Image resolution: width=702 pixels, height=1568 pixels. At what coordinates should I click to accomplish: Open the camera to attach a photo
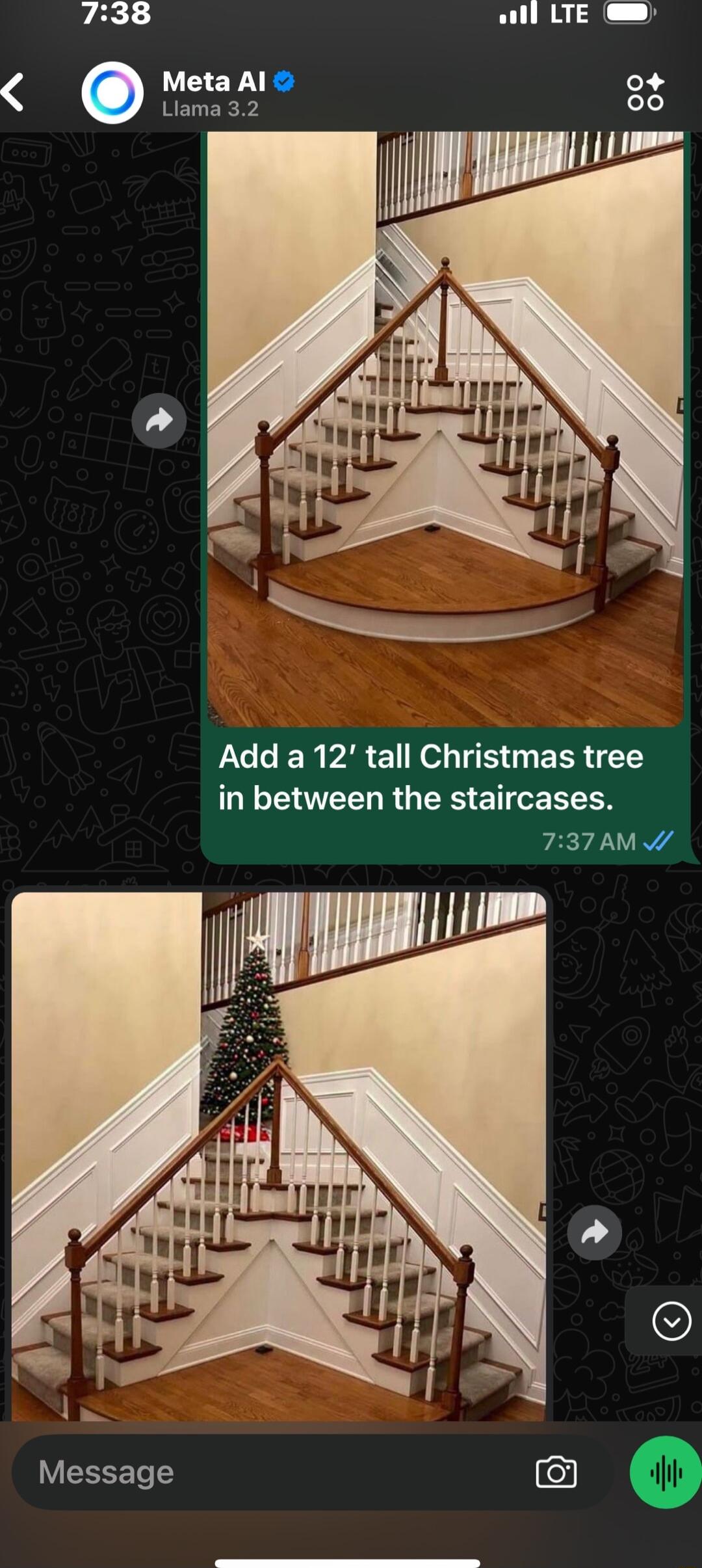point(556,1472)
